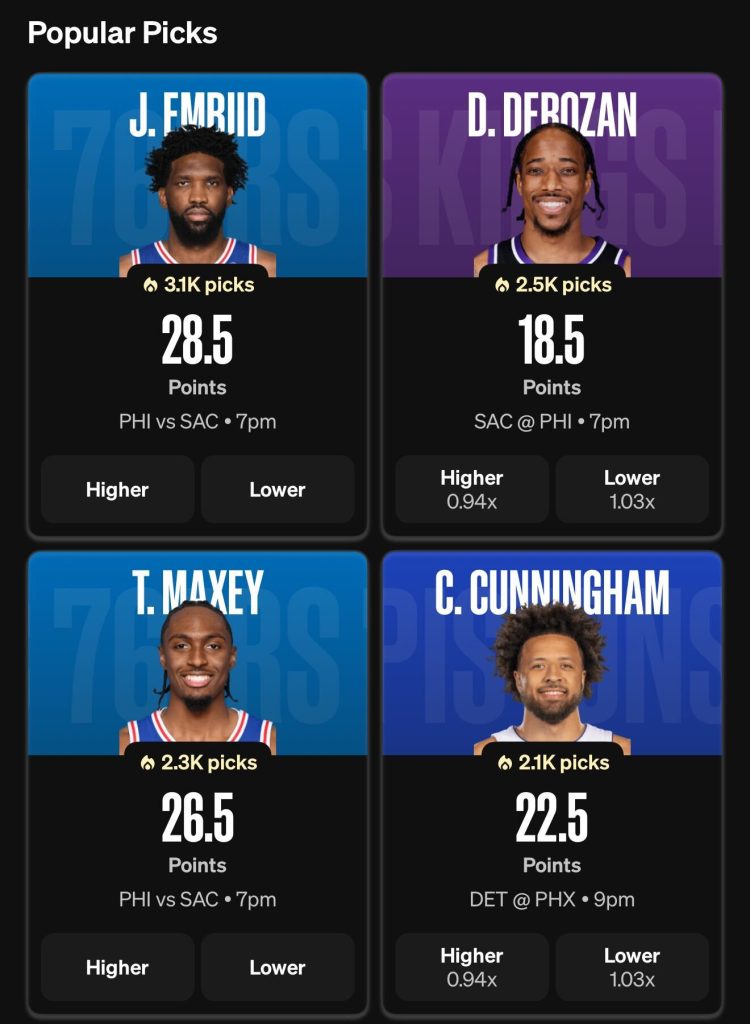View C. Cunningham's player card
Image resolution: width=750 pixels, height=1024 pixels.
[x=551, y=658]
